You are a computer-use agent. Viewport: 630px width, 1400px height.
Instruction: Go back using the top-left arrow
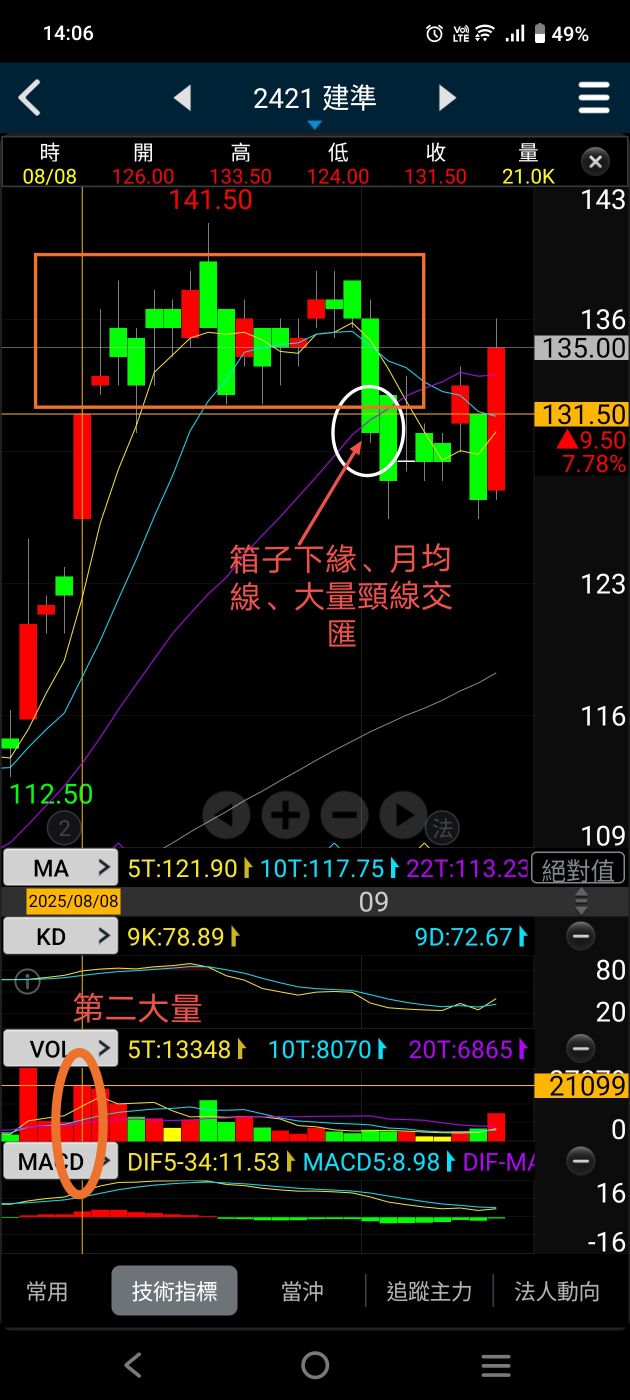tap(30, 98)
